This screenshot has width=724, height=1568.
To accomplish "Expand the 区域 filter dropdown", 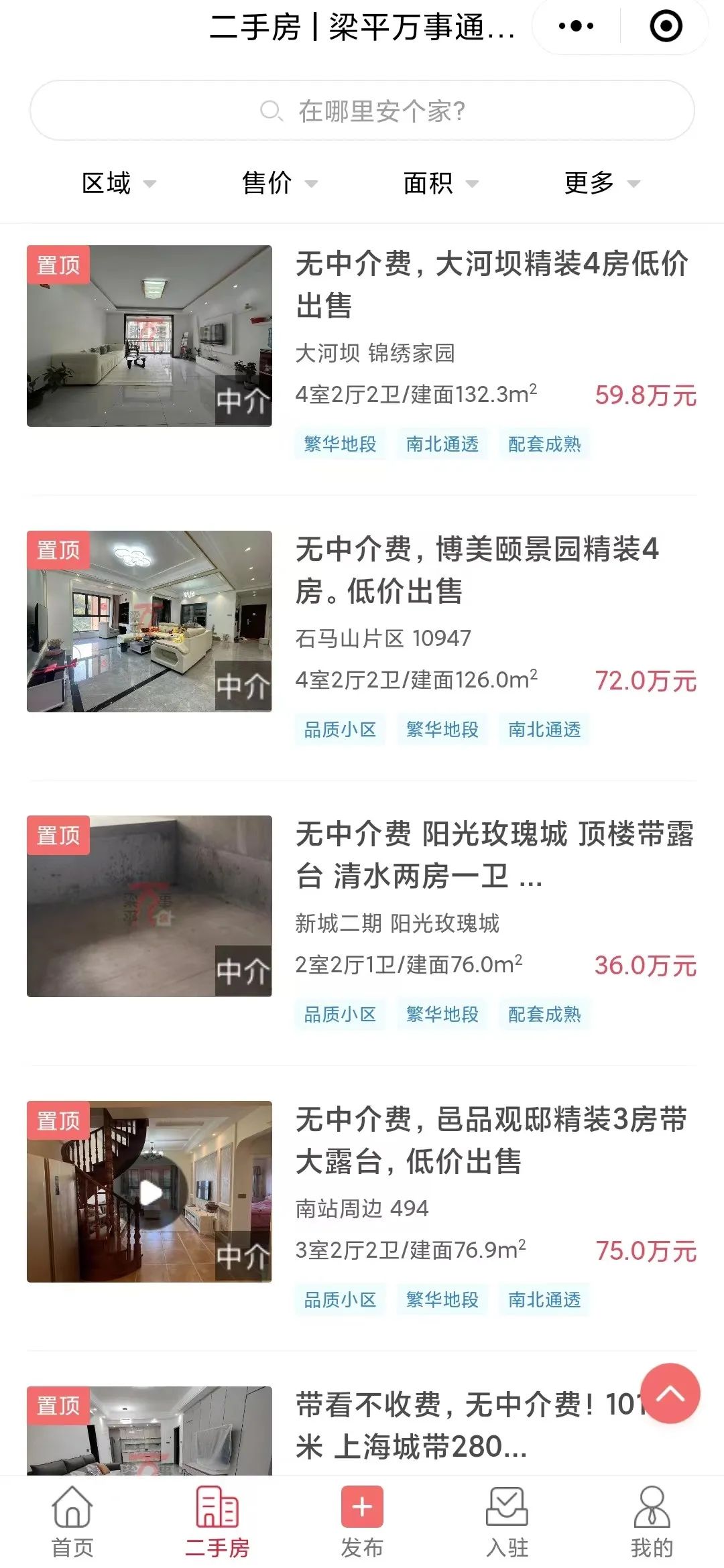I will pos(119,183).
